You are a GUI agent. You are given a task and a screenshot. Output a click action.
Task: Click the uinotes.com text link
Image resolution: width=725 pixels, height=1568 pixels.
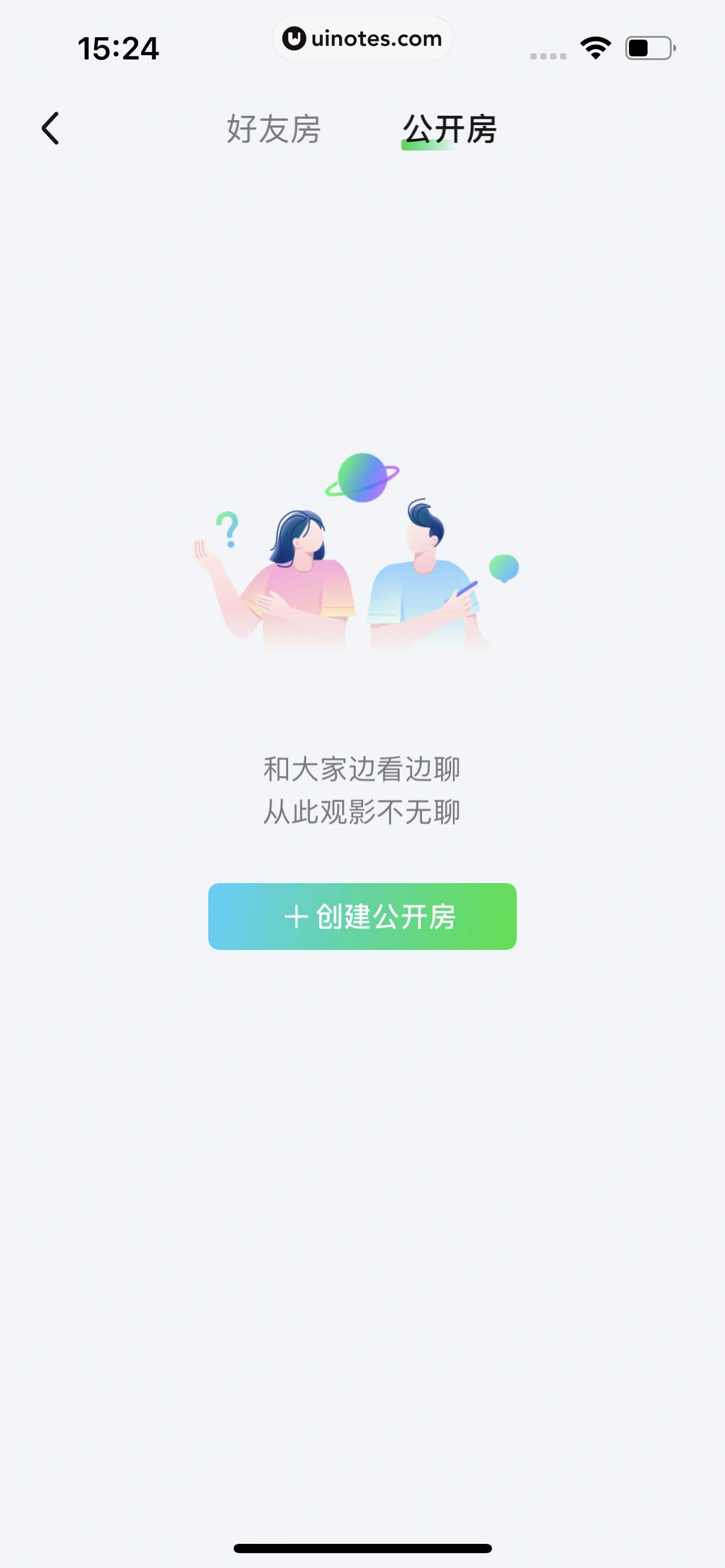click(377, 38)
